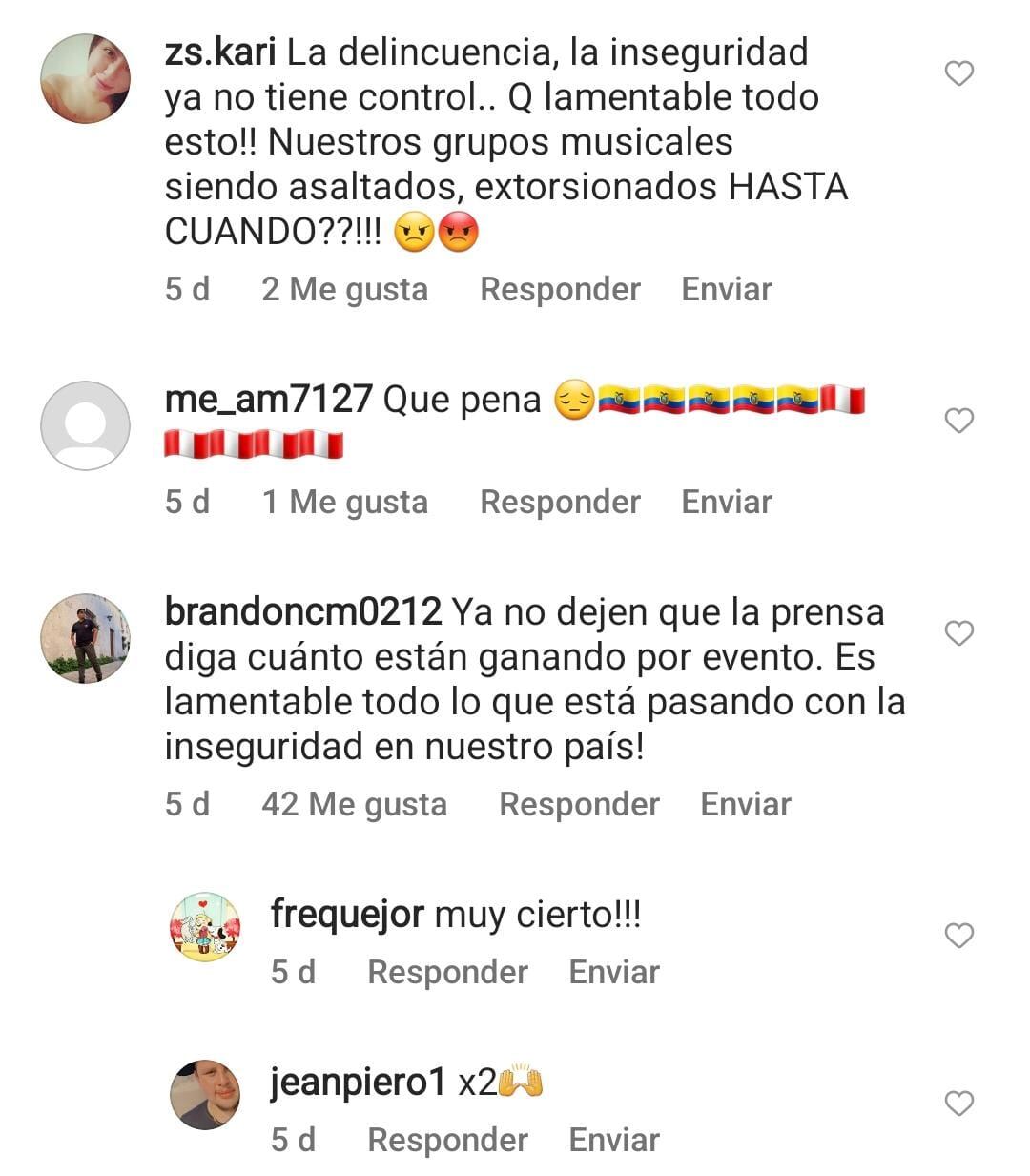View the 42 likes on brandoncm0212's comment

(x=354, y=804)
